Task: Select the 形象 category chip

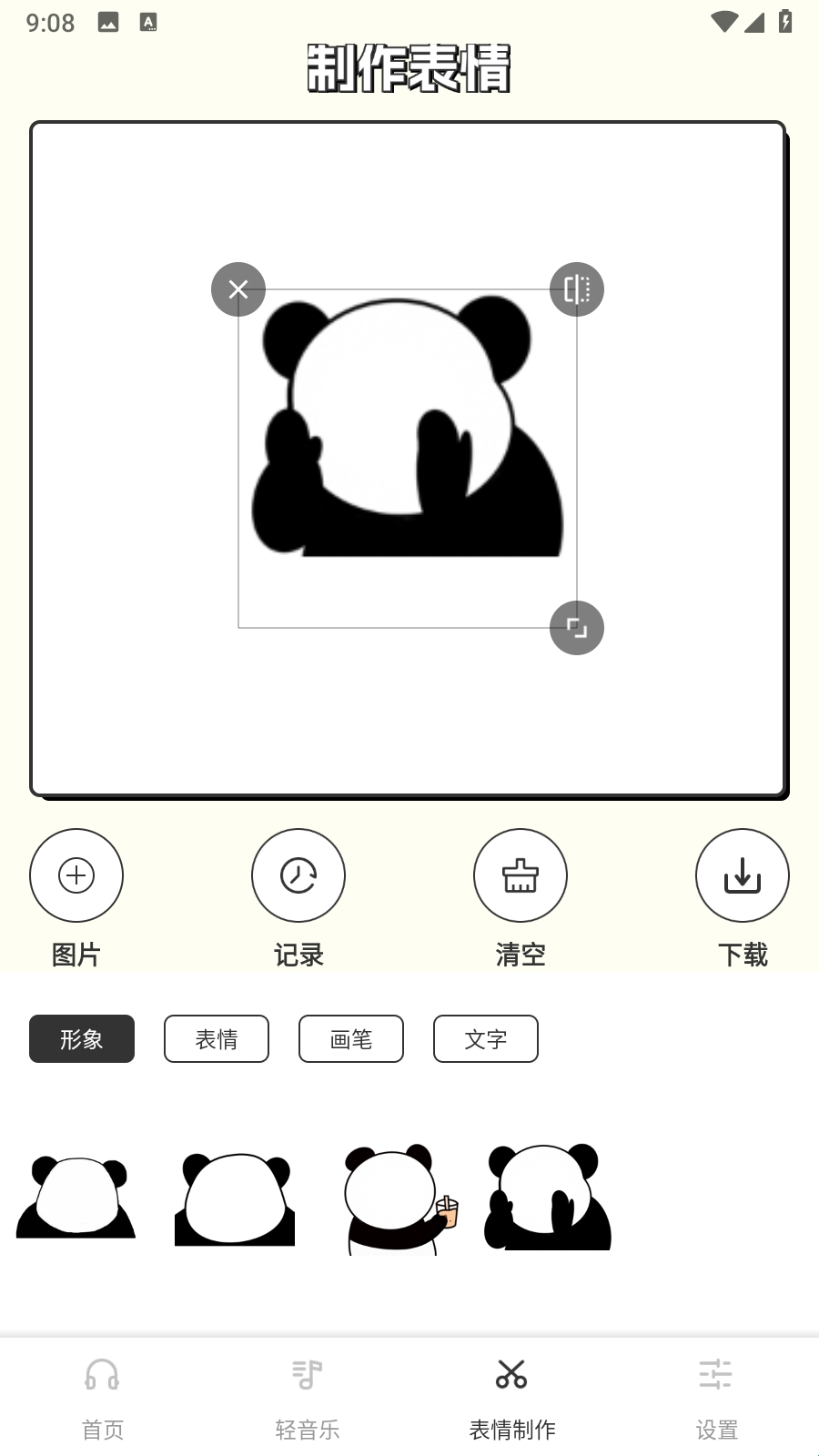Action: click(x=82, y=1039)
